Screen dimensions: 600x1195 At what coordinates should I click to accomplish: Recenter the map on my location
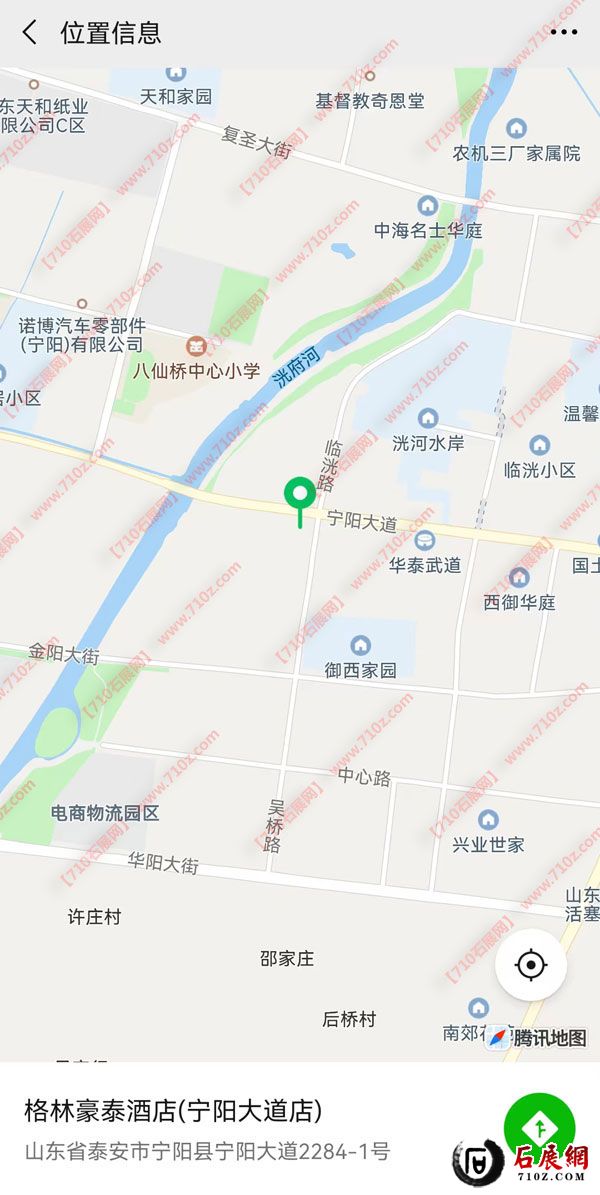[x=531, y=965]
